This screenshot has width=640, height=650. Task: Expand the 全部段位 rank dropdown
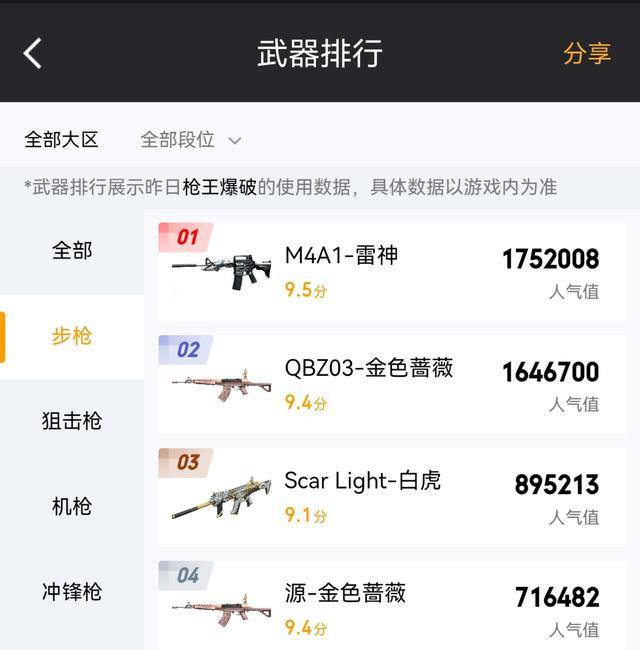tap(190, 140)
